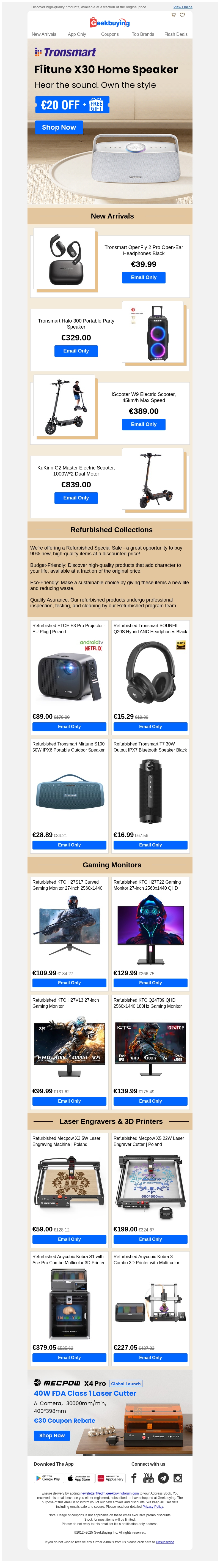The width and height of the screenshot is (220, 1568).
Task: Go to New Arrivals section
Action: [x=44, y=34]
